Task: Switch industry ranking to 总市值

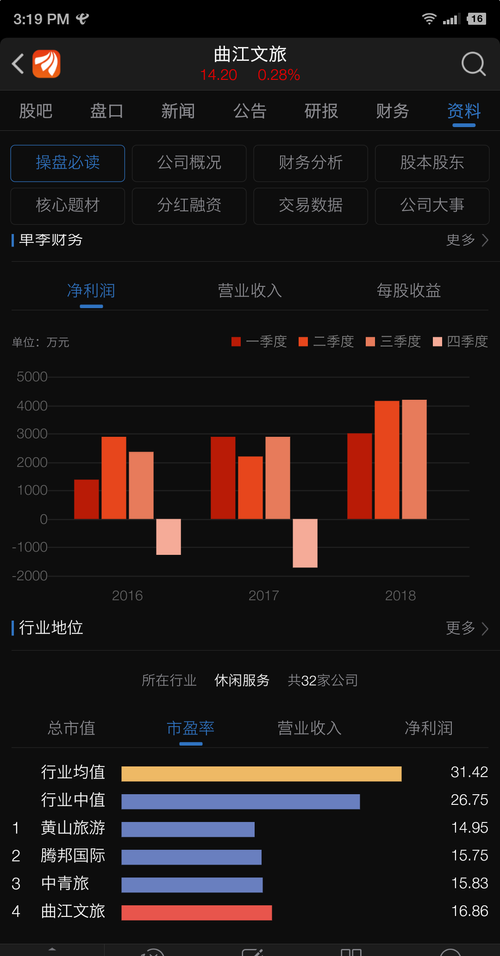Action: pyautogui.click(x=71, y=728)
